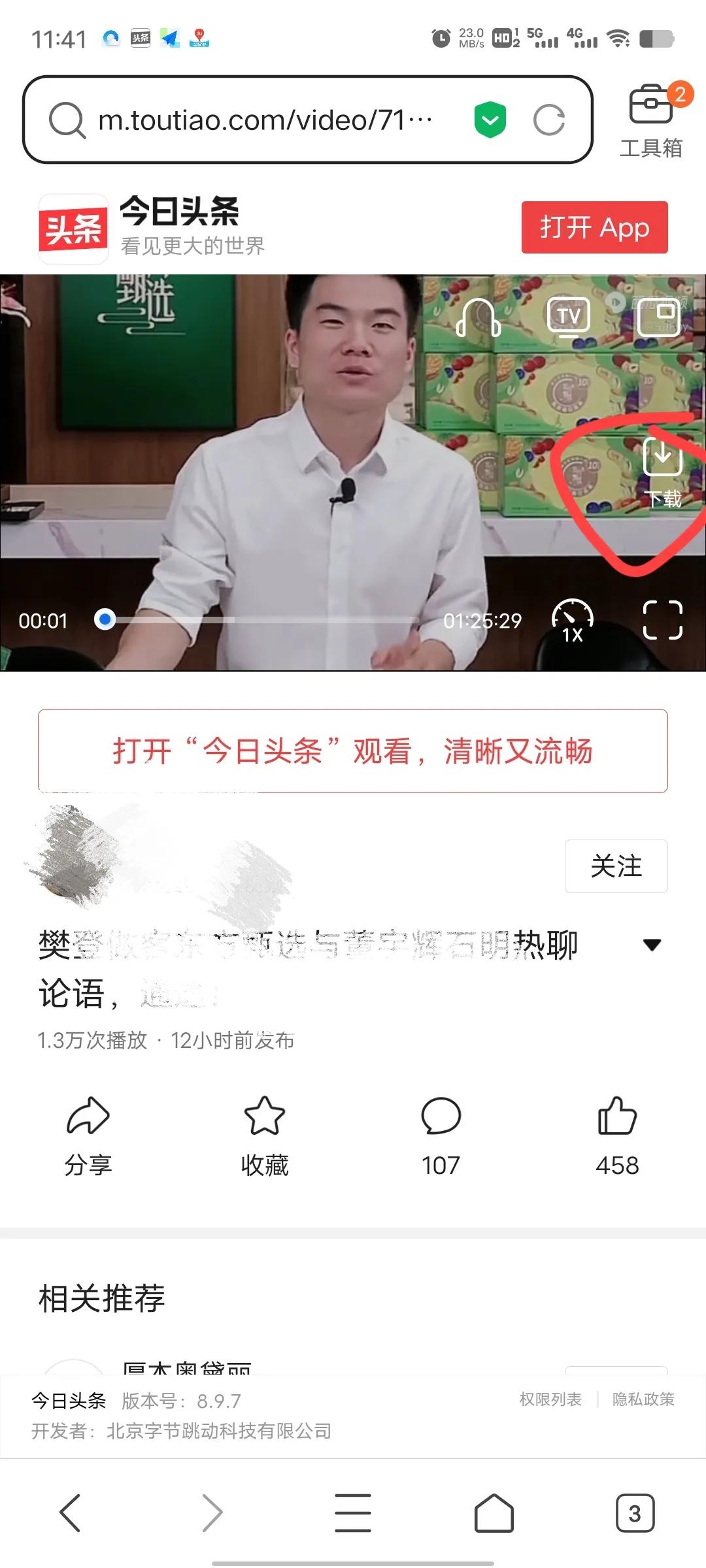Activate picture-in-picture via the small screen icon
The image size is (706, 1568).
(658, 316)
